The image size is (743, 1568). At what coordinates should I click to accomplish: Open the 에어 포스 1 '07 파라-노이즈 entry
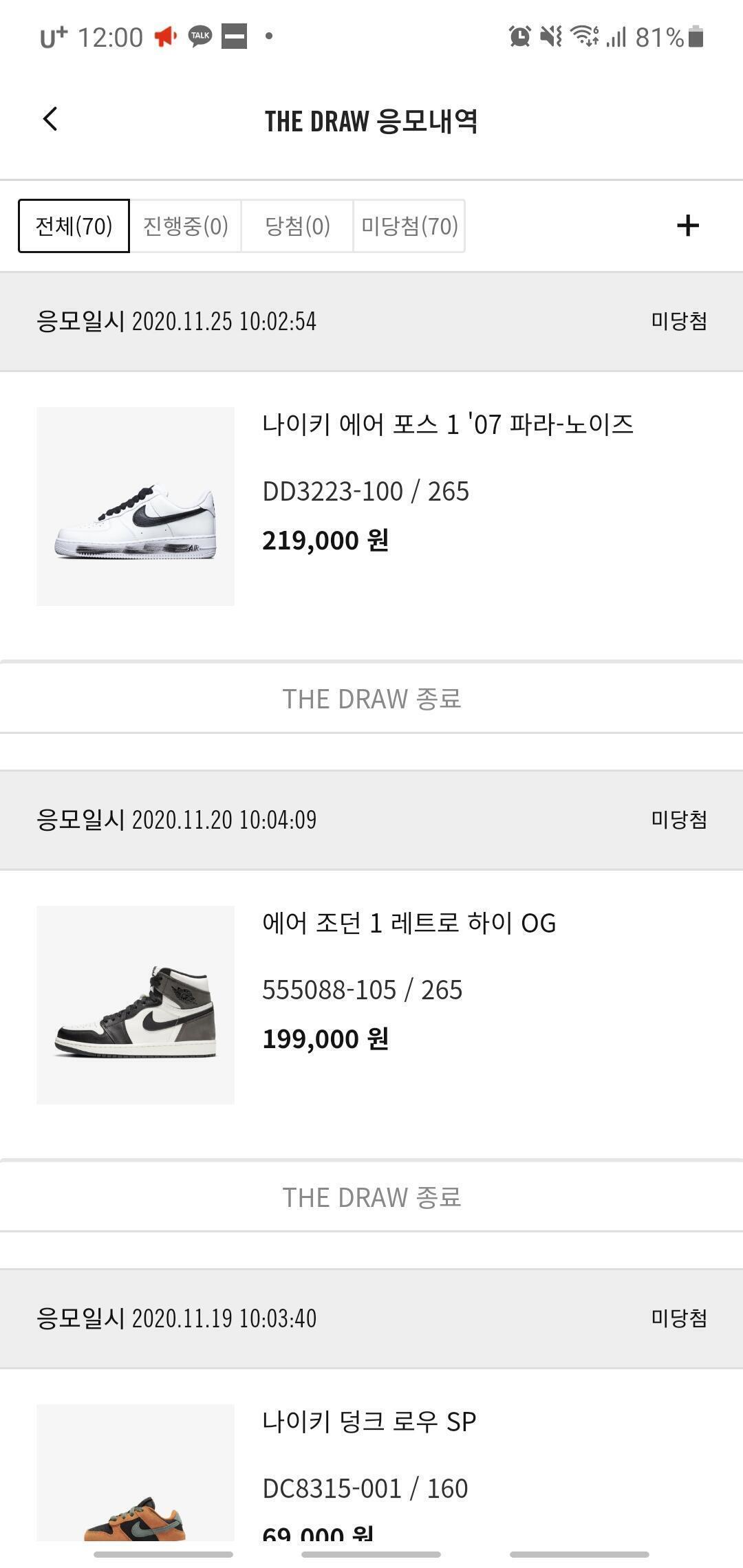click(x=447, y=425)
